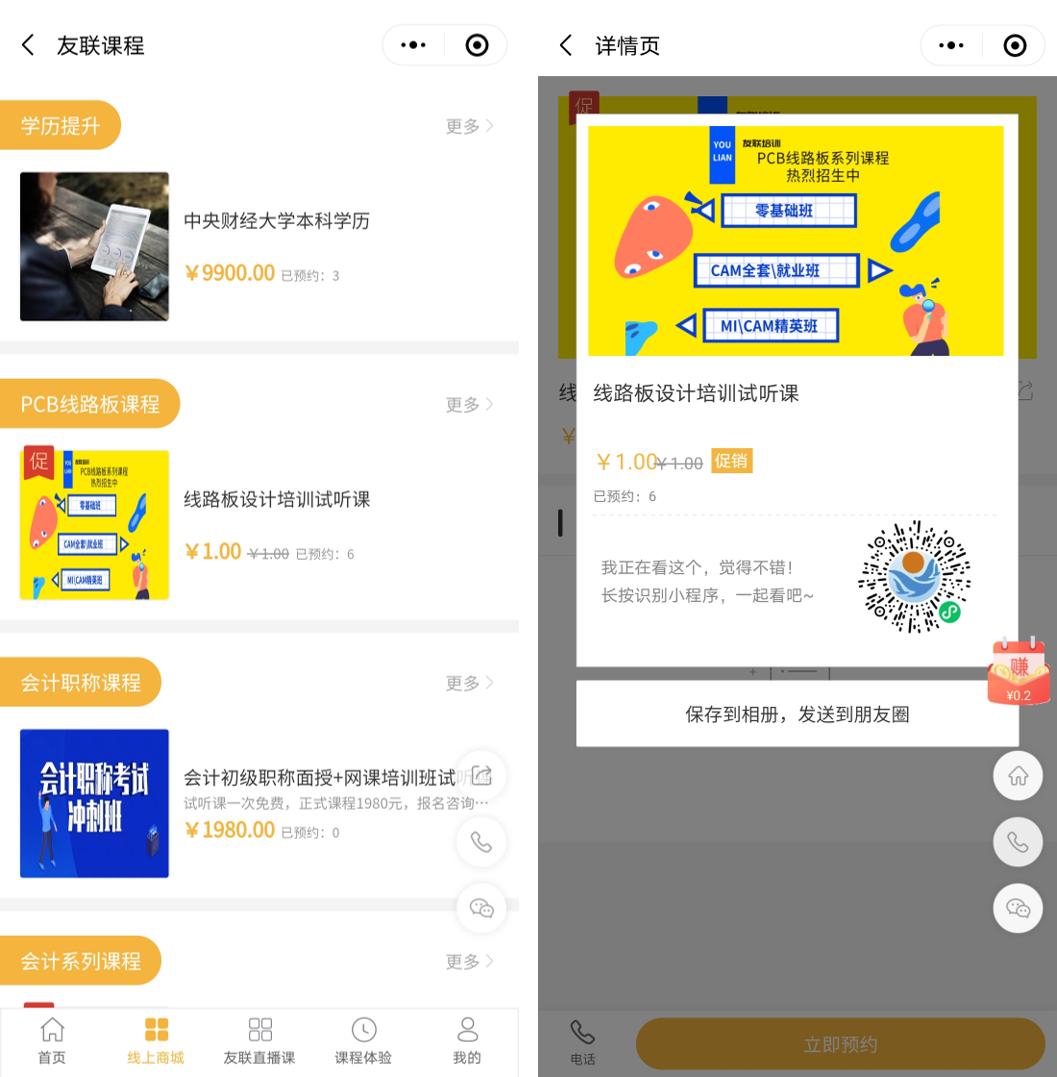The image size is (1057, 1077).
Task: Open 线路板设计培训试听课 in the course list
Action: 276,500
